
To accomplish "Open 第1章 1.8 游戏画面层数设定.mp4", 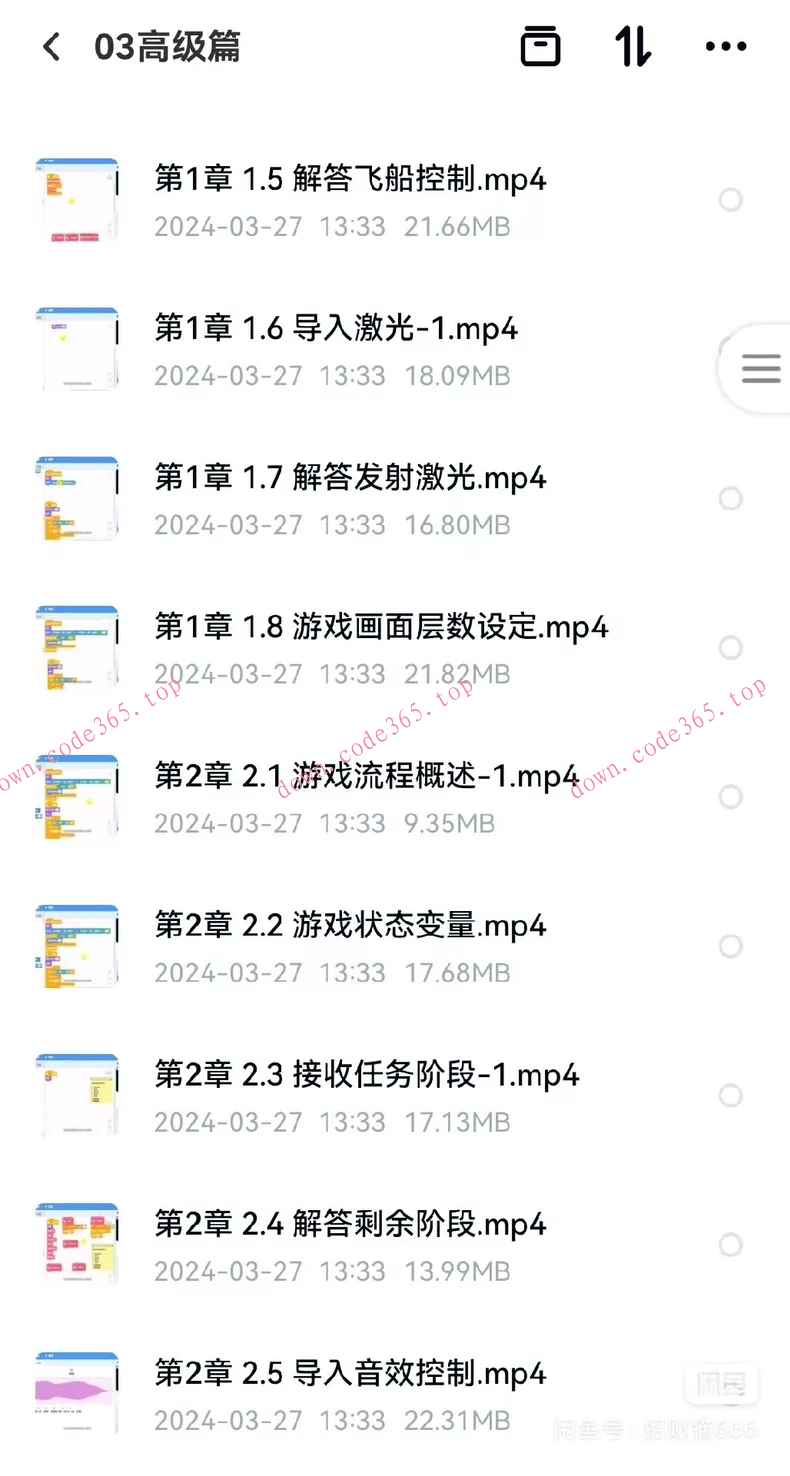I will pos(382,627).
